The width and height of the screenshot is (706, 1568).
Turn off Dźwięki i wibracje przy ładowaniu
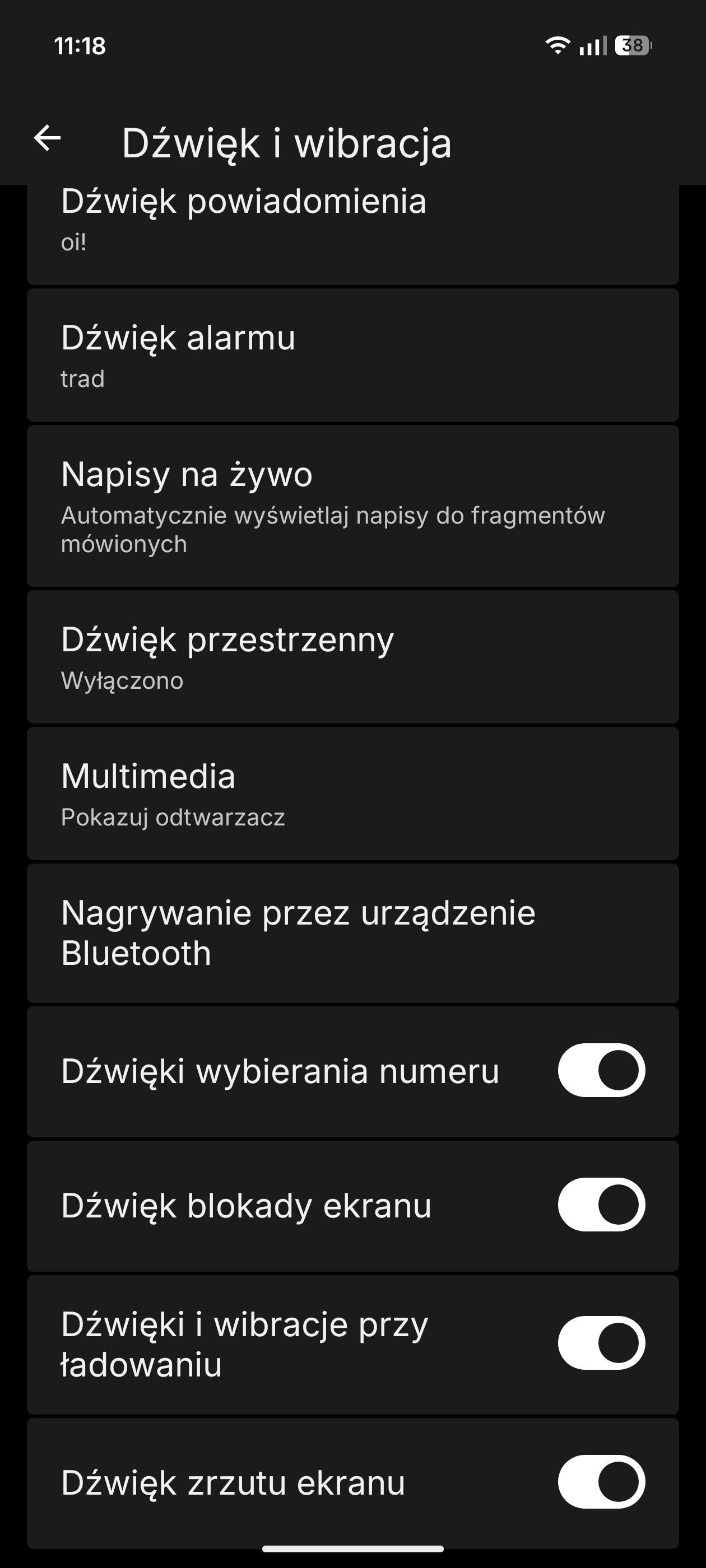pos(601,1343)
